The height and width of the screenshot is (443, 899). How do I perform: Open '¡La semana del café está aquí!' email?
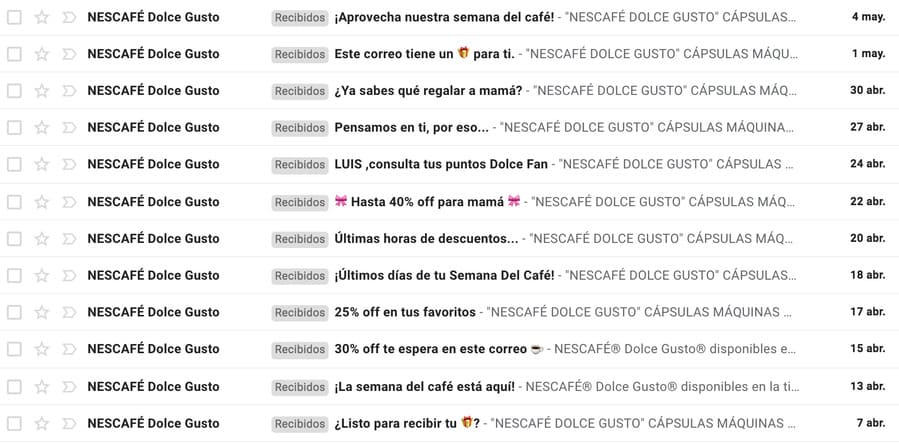(424, 387)
